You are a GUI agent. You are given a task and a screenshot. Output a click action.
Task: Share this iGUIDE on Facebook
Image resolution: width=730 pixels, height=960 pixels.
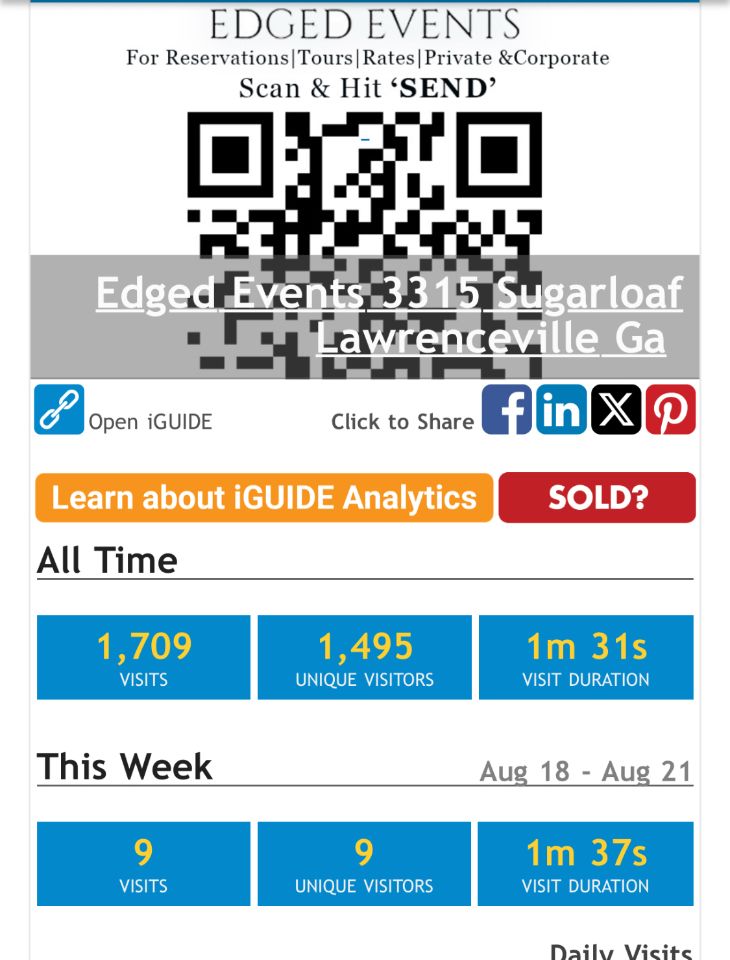coord(507,410)
